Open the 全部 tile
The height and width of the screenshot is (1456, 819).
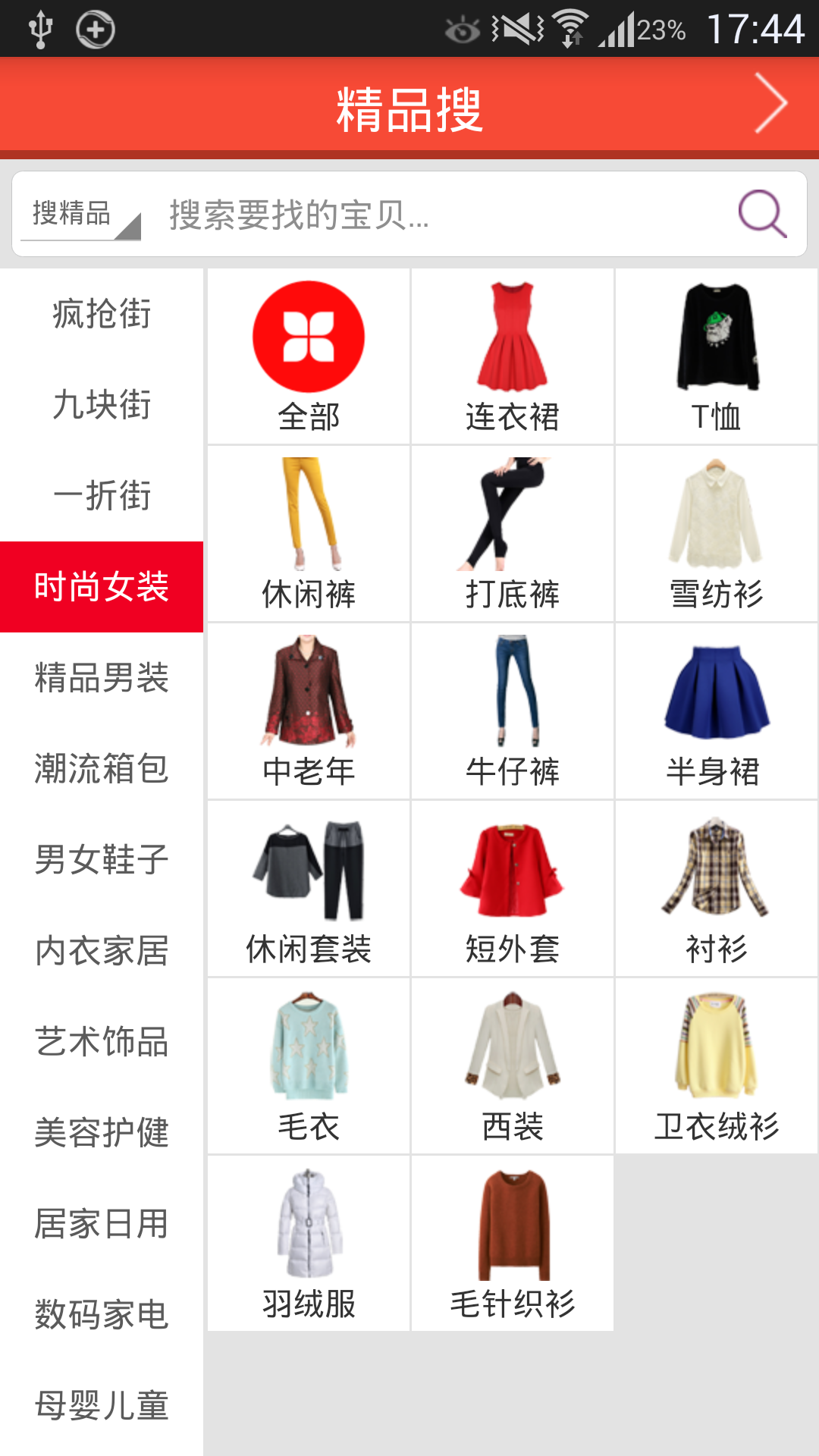[x=309, y=356]
